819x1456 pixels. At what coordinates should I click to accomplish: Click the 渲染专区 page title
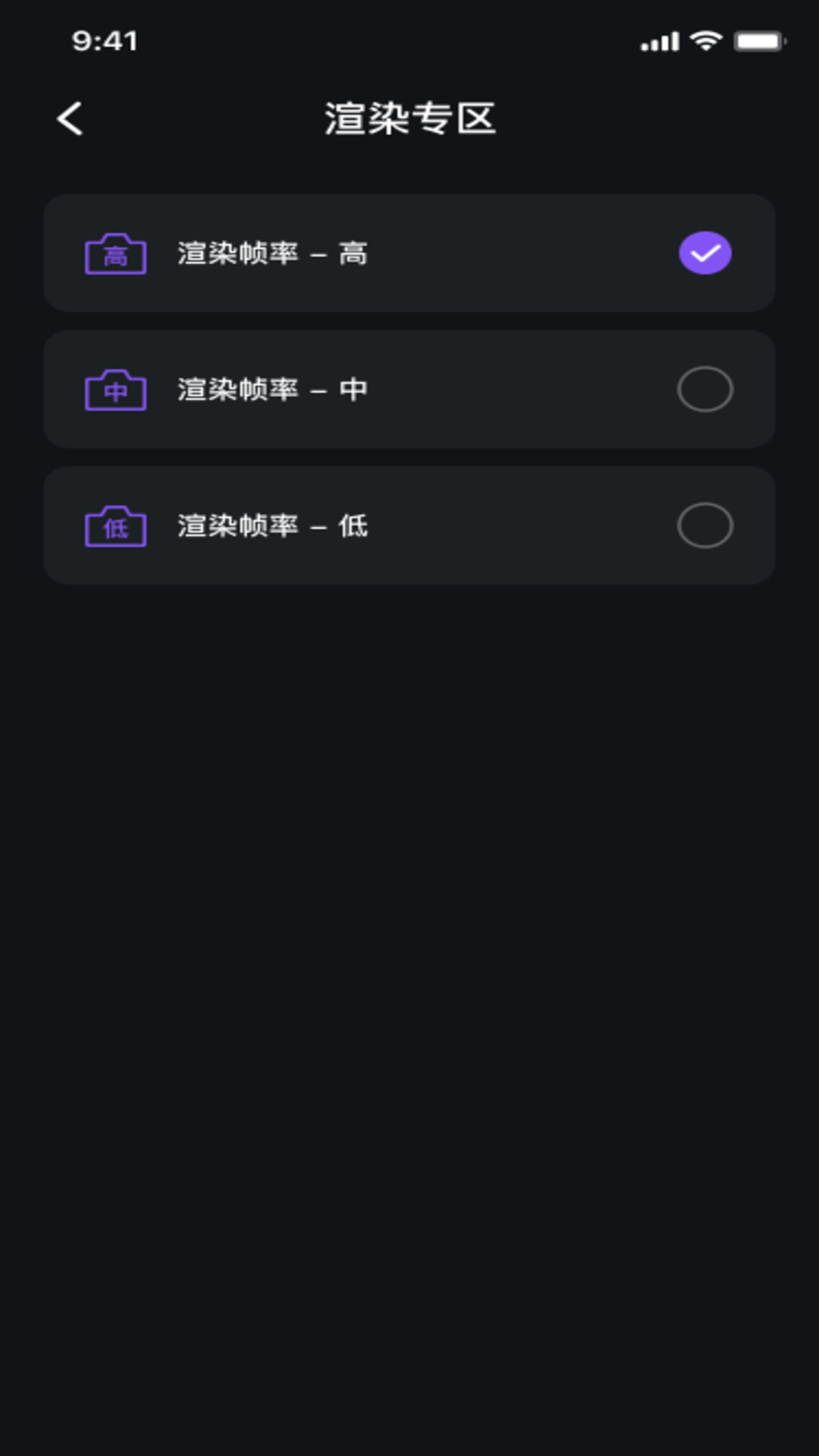(409, 118)
